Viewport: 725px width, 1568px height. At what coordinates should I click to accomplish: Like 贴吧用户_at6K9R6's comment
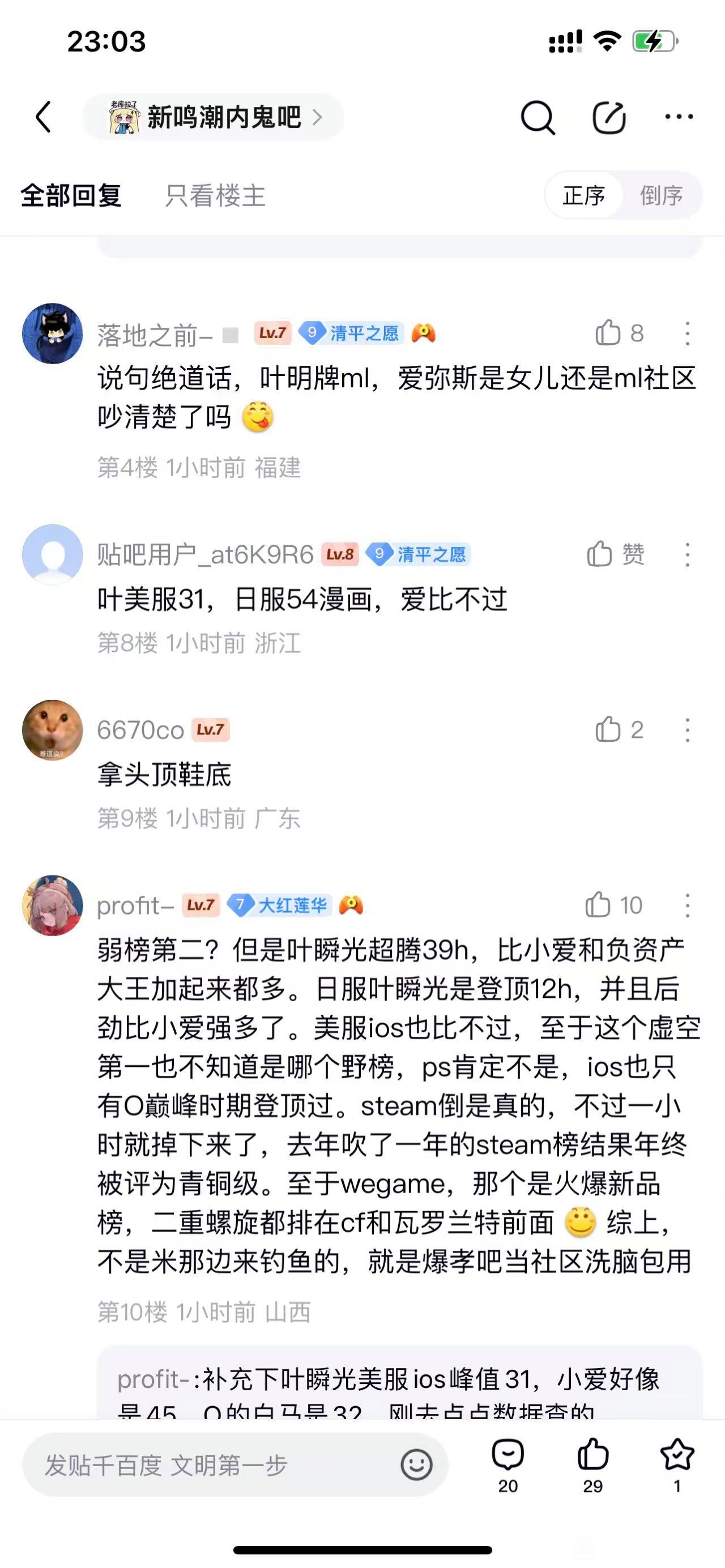coord(600,554)
